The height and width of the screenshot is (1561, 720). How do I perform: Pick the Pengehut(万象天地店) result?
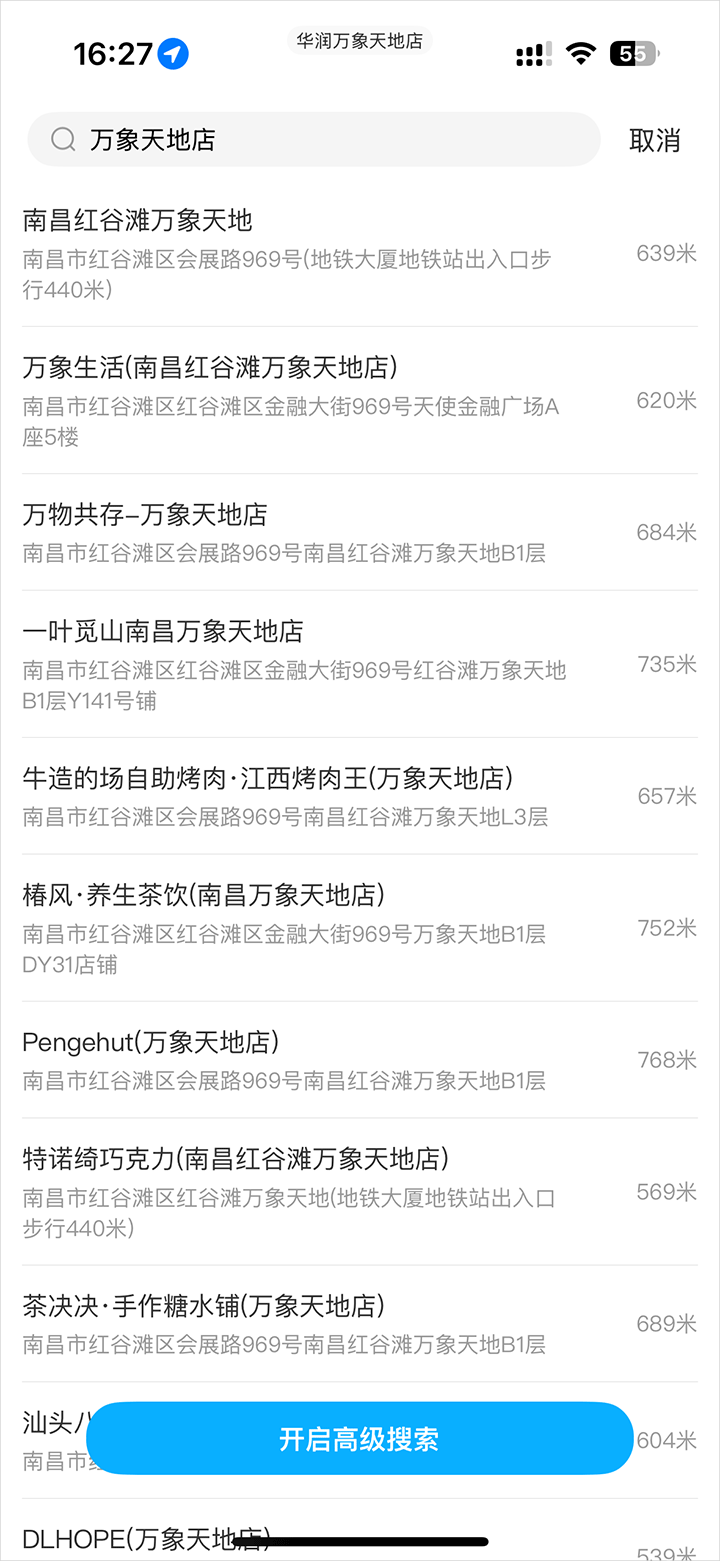(330, 1060)
